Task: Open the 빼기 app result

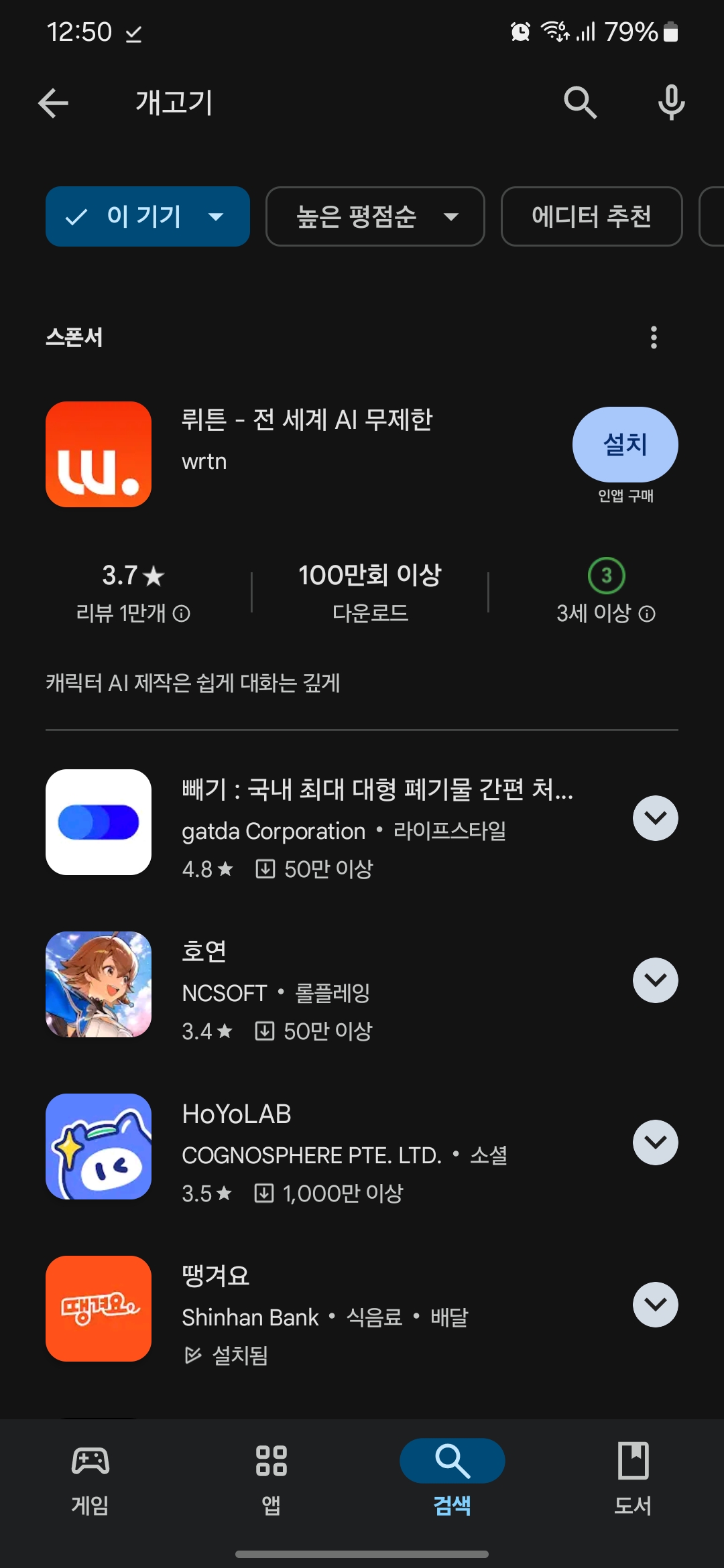Action: pyautogui.click(x=335, y=822)
